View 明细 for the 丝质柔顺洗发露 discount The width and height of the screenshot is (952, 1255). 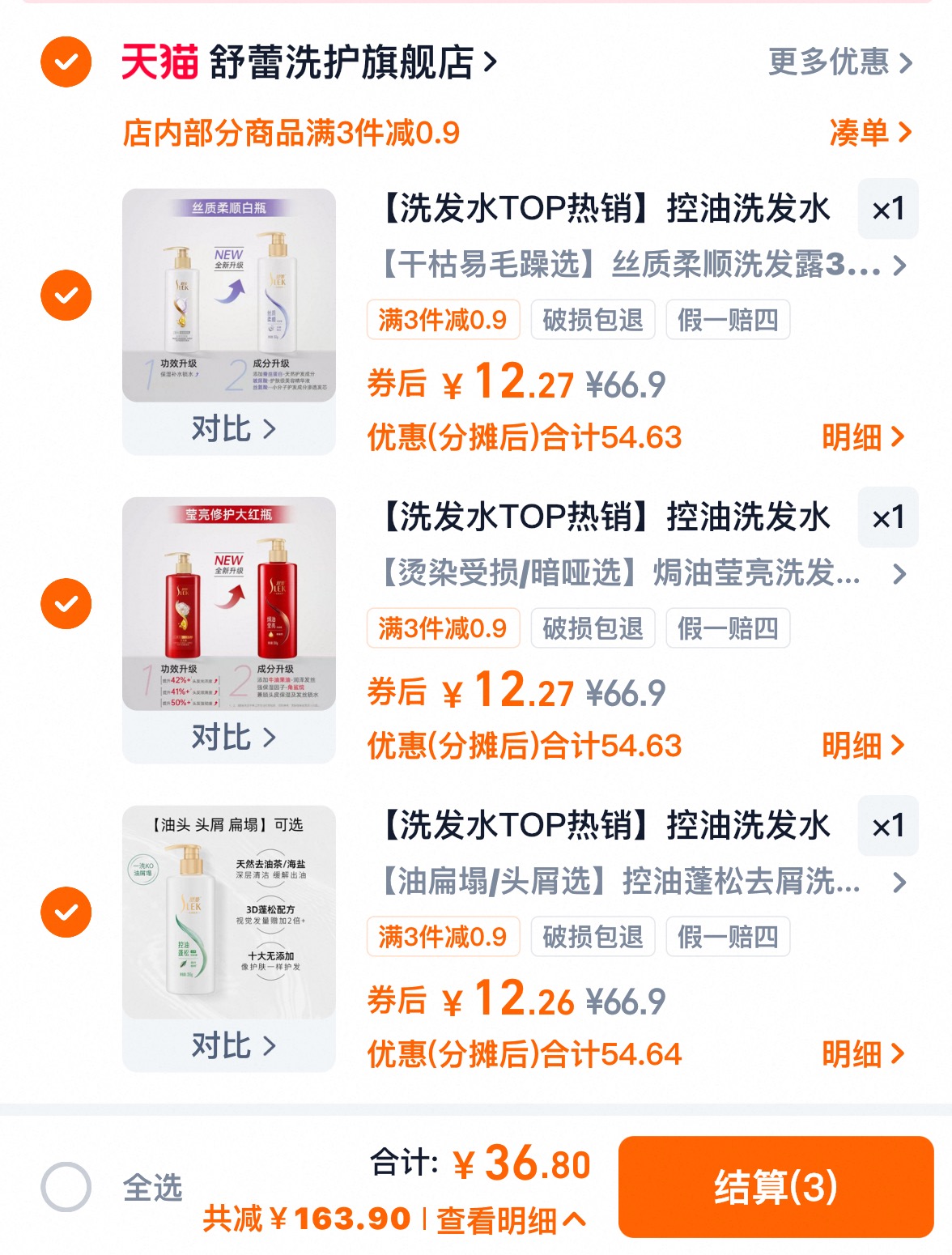click(862, 437)
